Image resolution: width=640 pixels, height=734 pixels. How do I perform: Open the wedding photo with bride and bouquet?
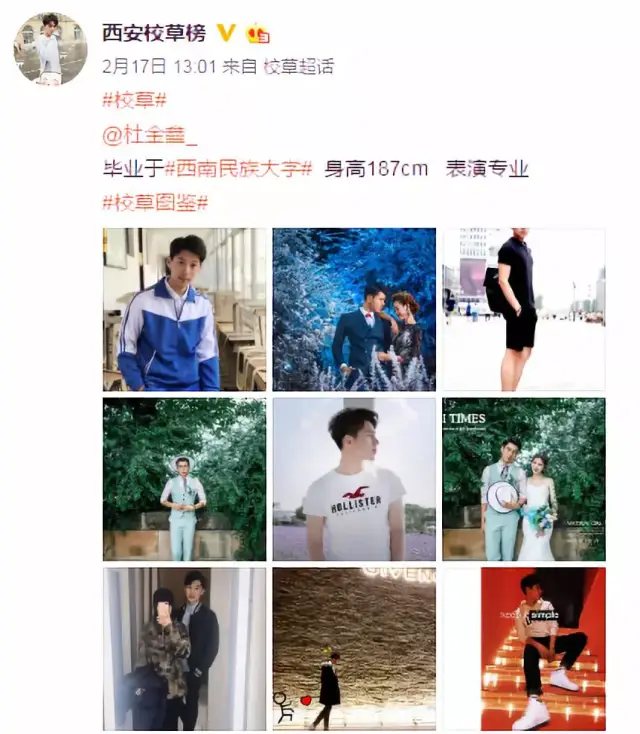[x=523, y=479]
